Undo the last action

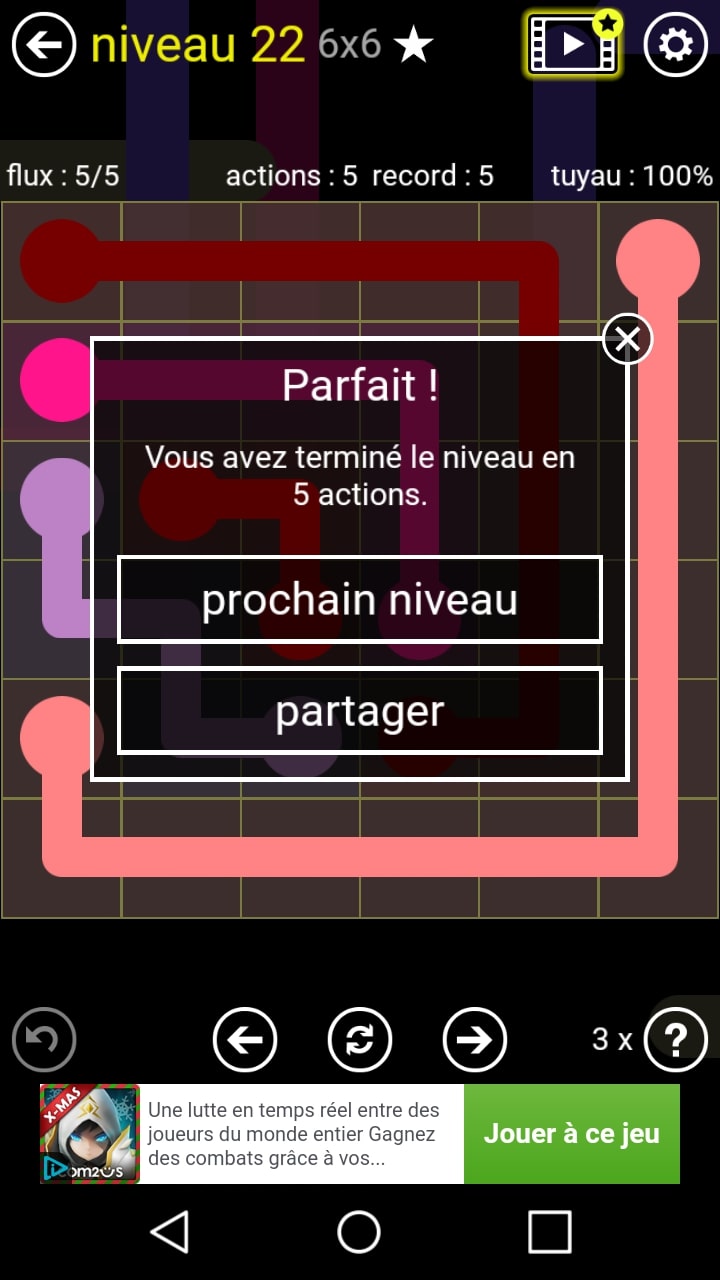click(x=44, y=1040)
